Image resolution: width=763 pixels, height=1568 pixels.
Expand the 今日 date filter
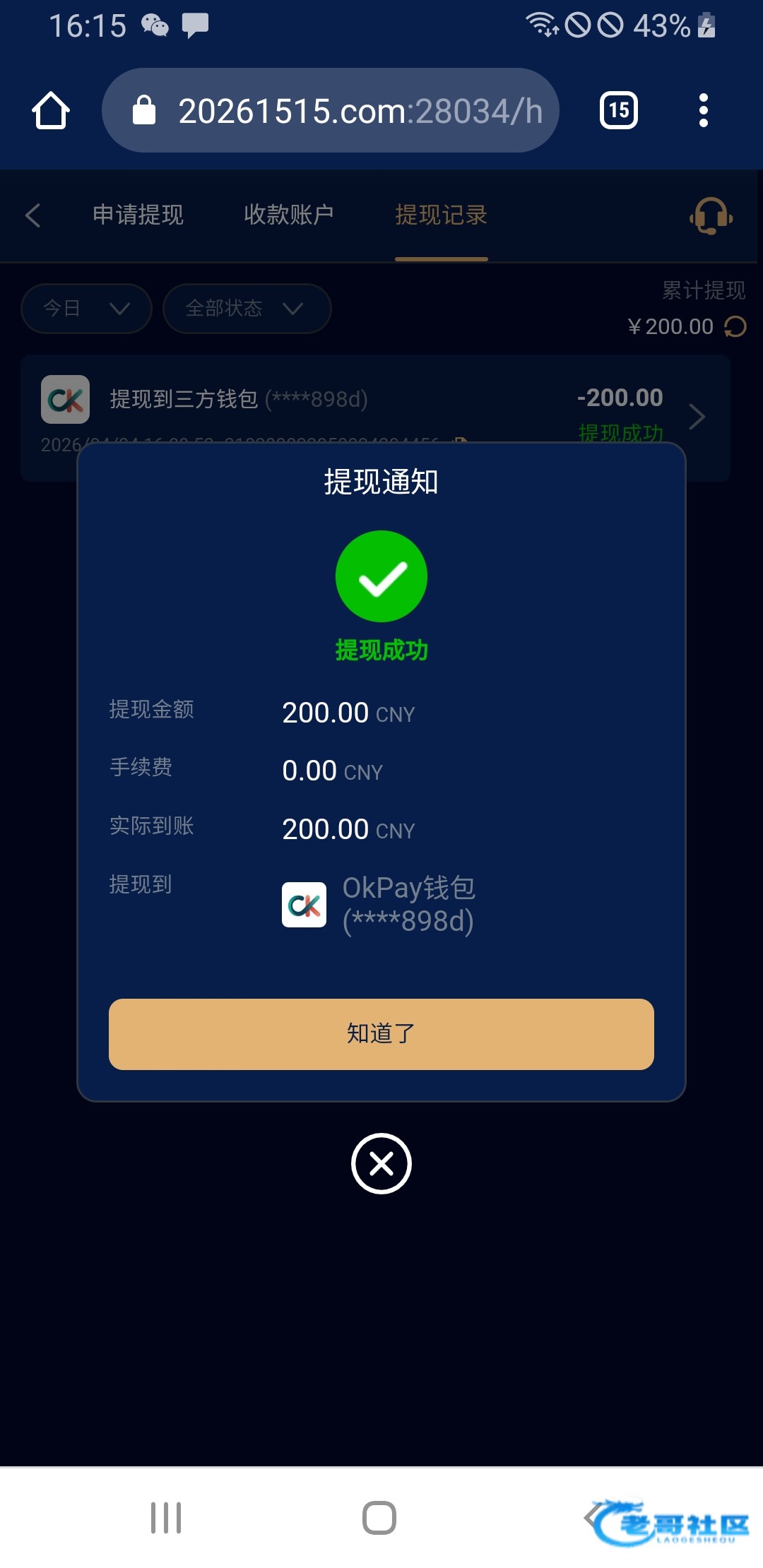pyautogui.click(x=86, y=309)
